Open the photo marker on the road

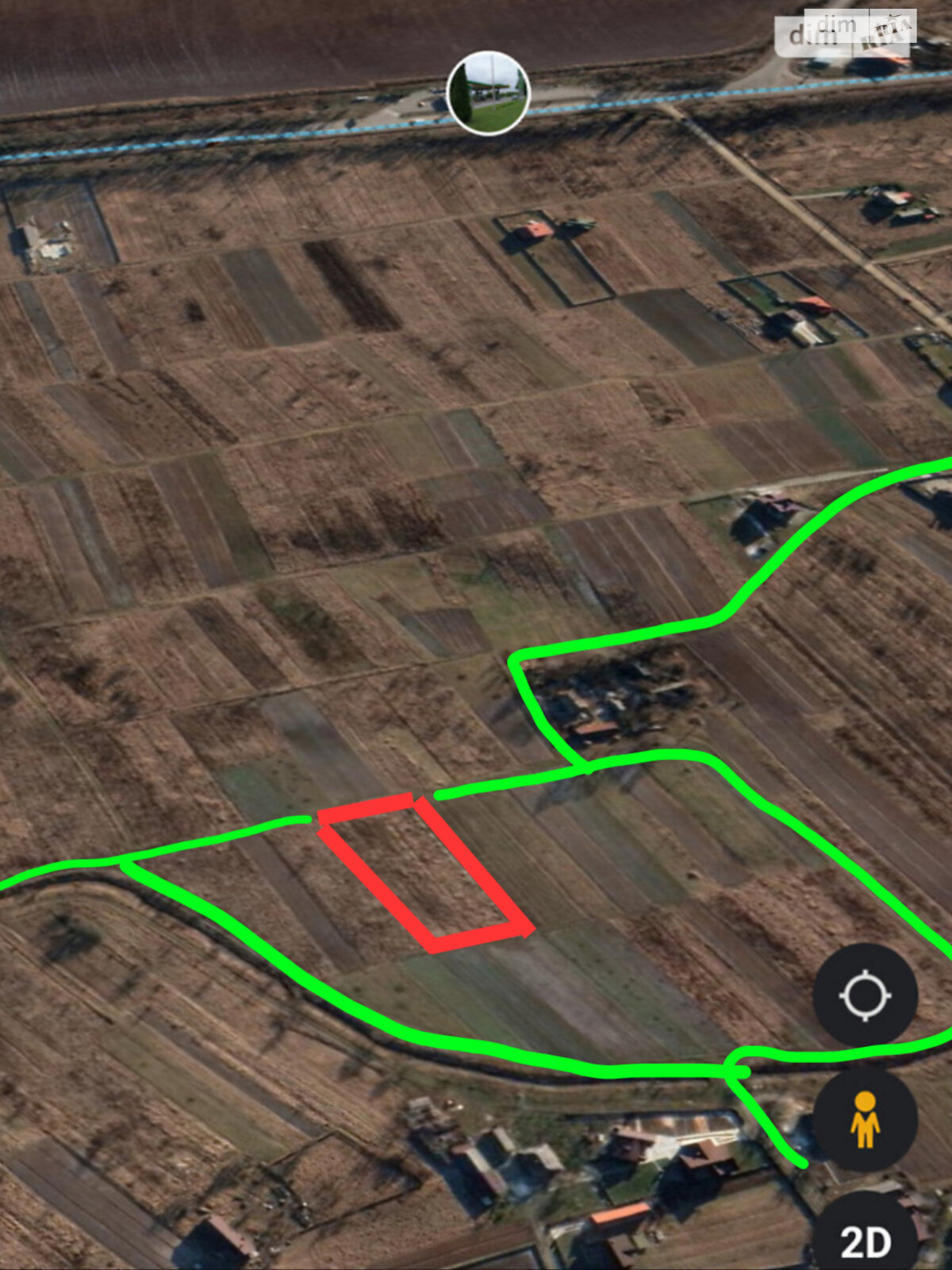pyautogui.click(x=488, y=93)
